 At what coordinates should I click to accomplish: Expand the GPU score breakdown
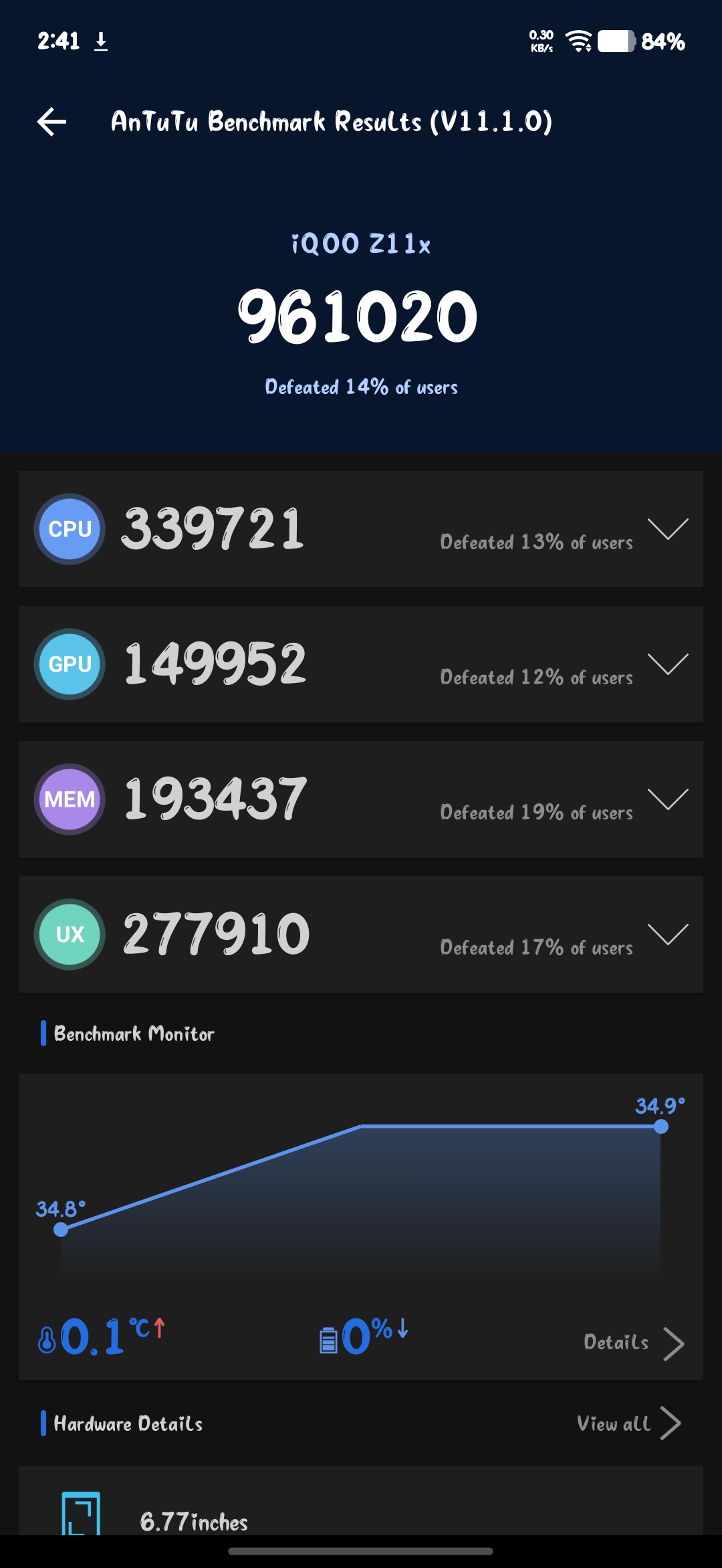pos(668,664)
